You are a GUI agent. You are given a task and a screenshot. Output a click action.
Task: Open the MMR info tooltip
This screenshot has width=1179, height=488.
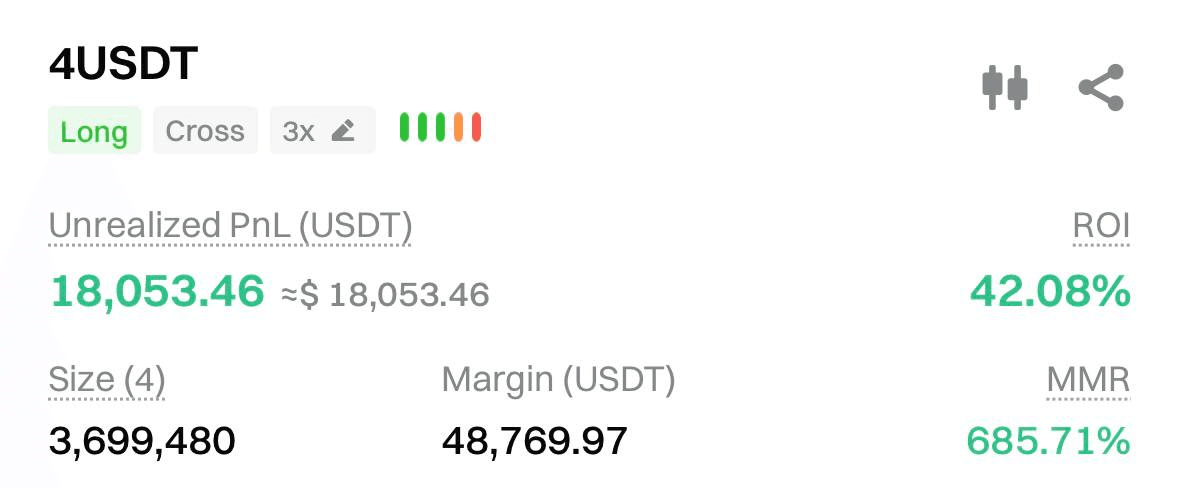point(1088,380)
